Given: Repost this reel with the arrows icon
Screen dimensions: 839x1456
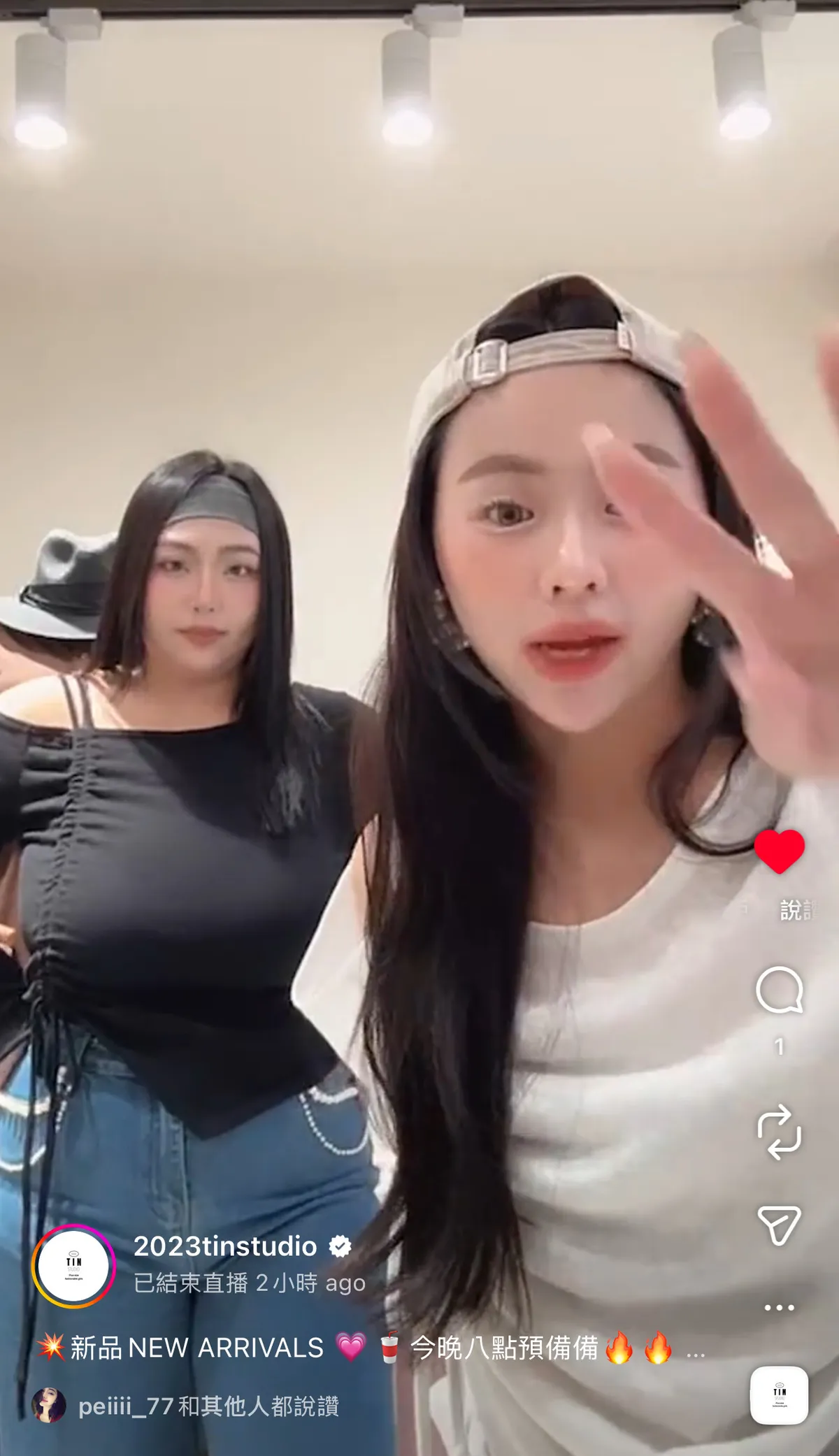Looking at the screenshot, I should [779, 1132].
